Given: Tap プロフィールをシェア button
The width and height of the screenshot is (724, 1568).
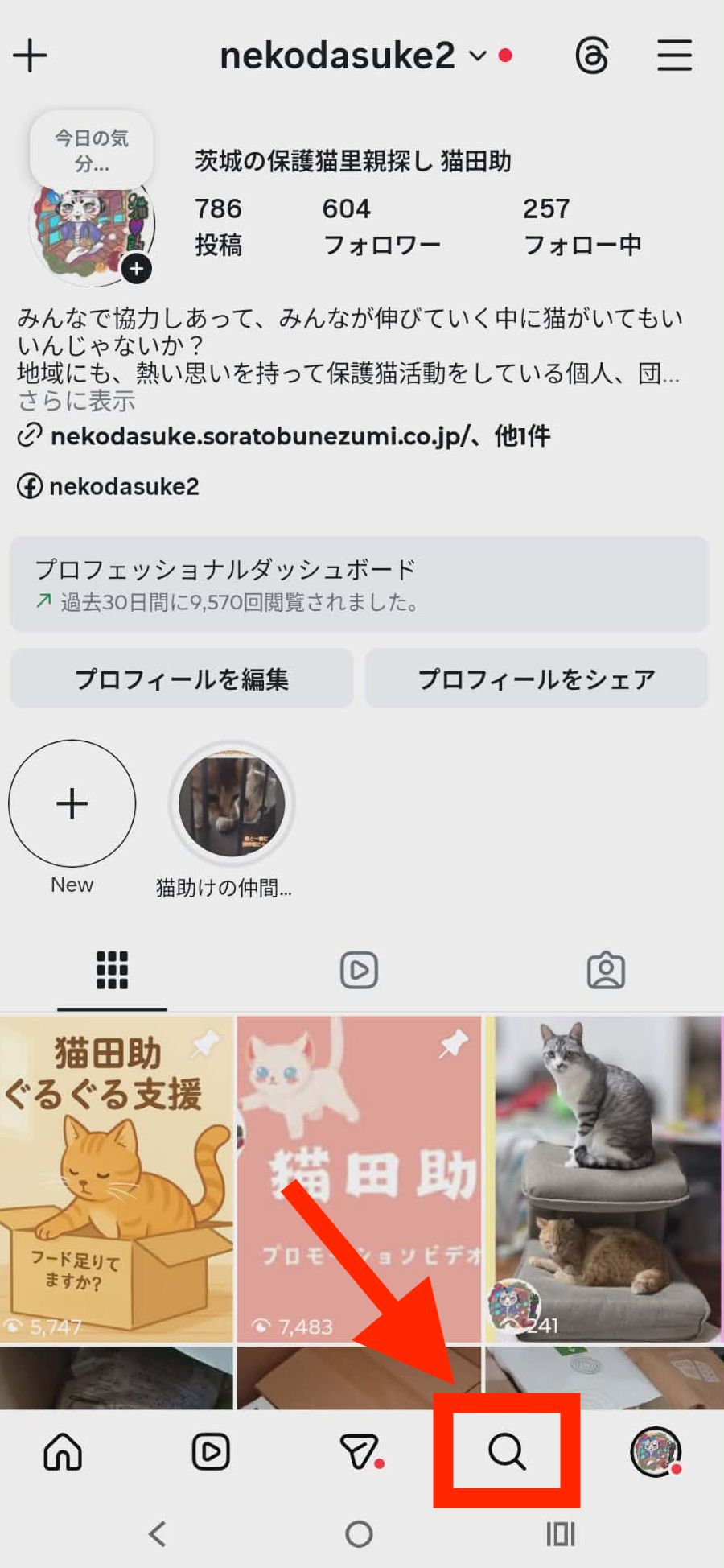Looking at the screenshot, I should (537, 679).
